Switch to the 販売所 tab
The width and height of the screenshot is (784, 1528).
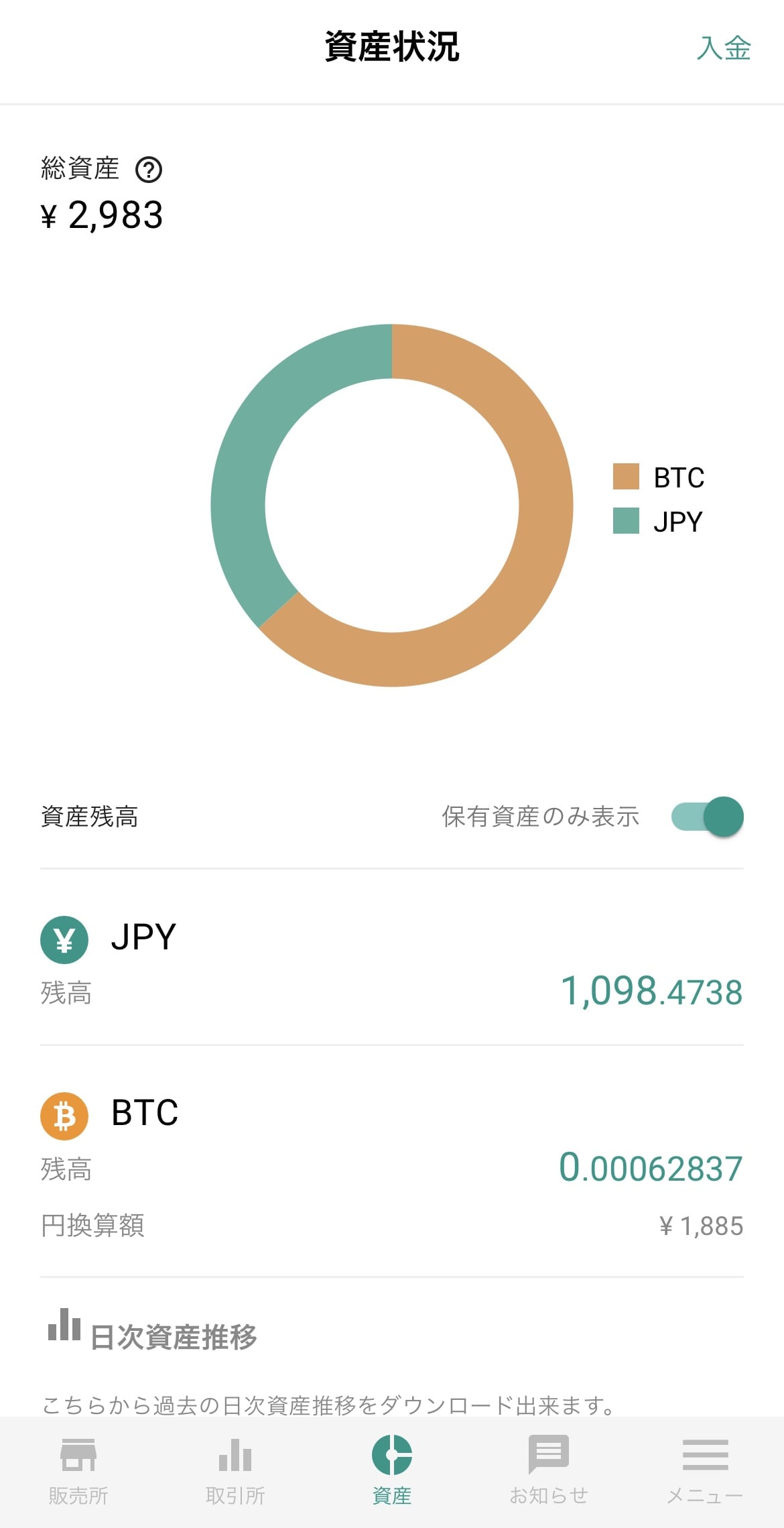click(78, 1471)
